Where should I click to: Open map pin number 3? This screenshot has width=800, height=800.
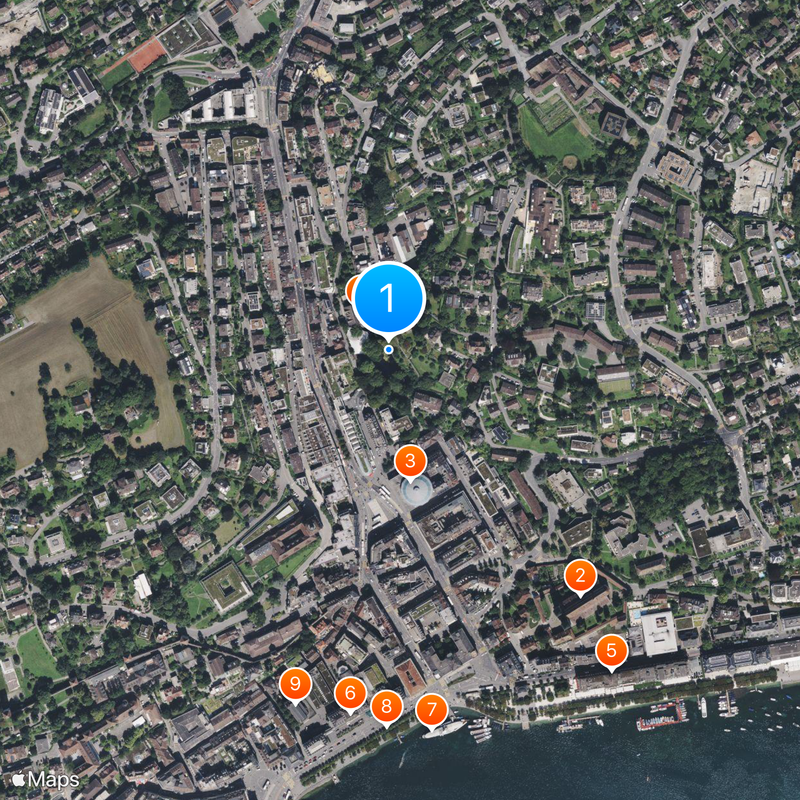(410, 461)
